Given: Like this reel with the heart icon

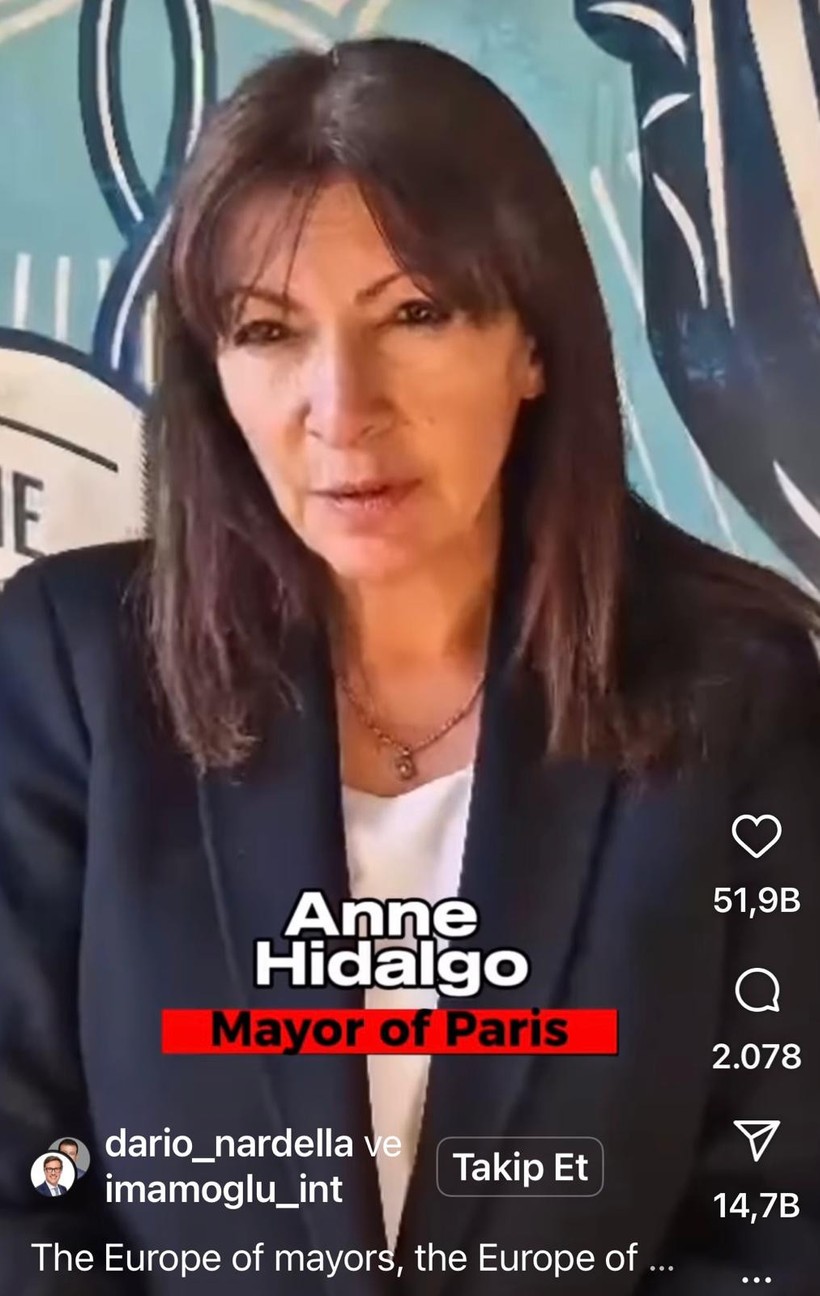Looking at the screenshot, I should point(756,836).
